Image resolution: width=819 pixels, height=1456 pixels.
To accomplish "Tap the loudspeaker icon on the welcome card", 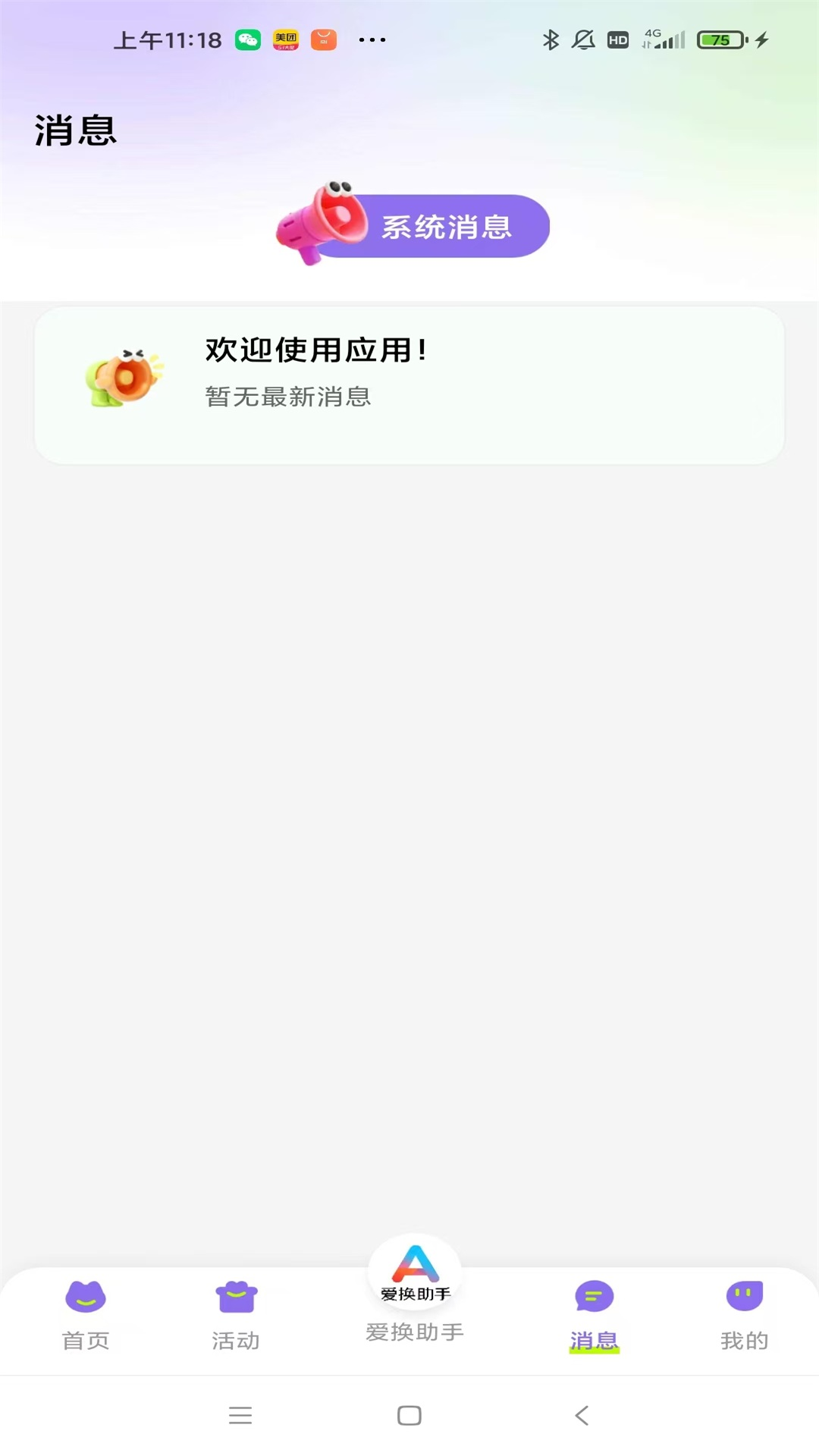I will (x=124, y=378).
